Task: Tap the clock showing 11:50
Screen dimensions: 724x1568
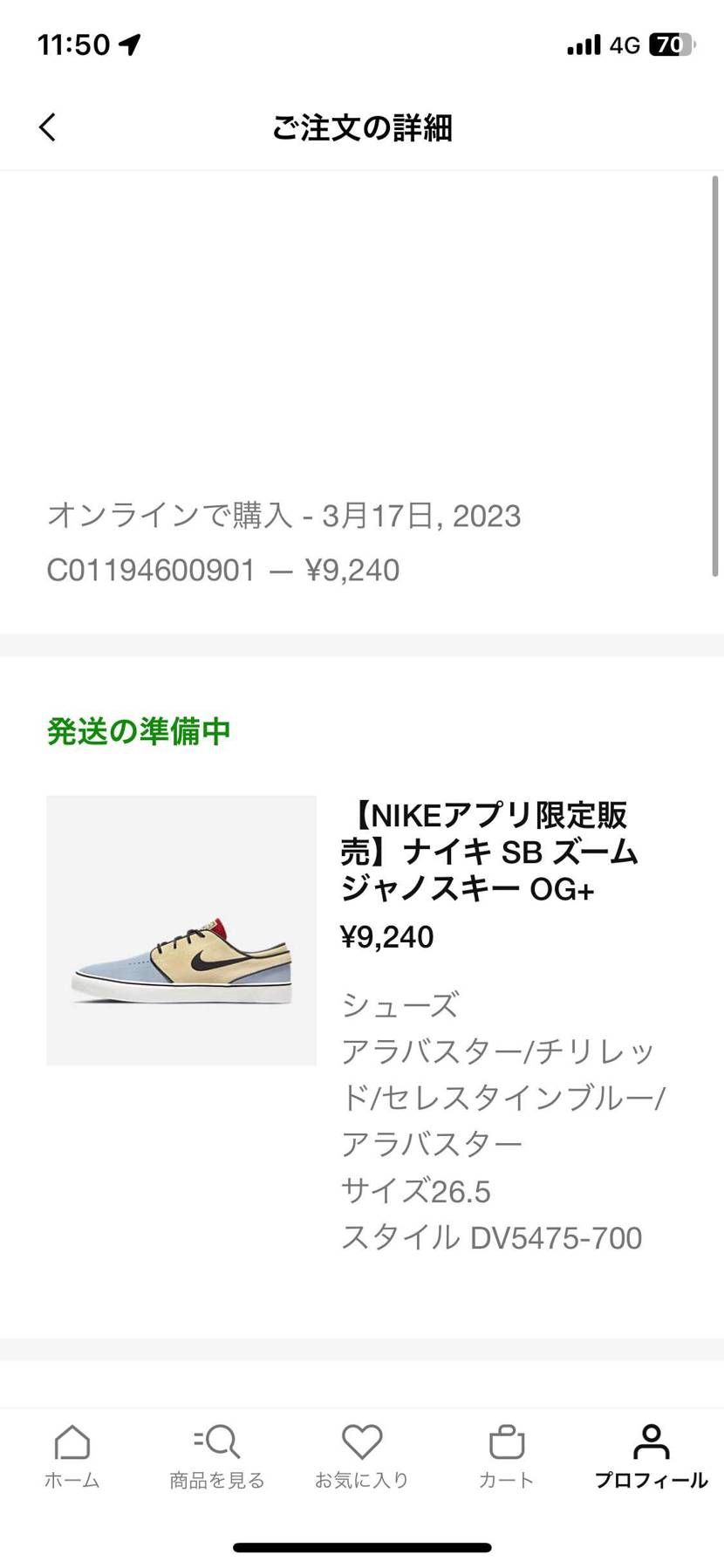Action: (74, 44)
